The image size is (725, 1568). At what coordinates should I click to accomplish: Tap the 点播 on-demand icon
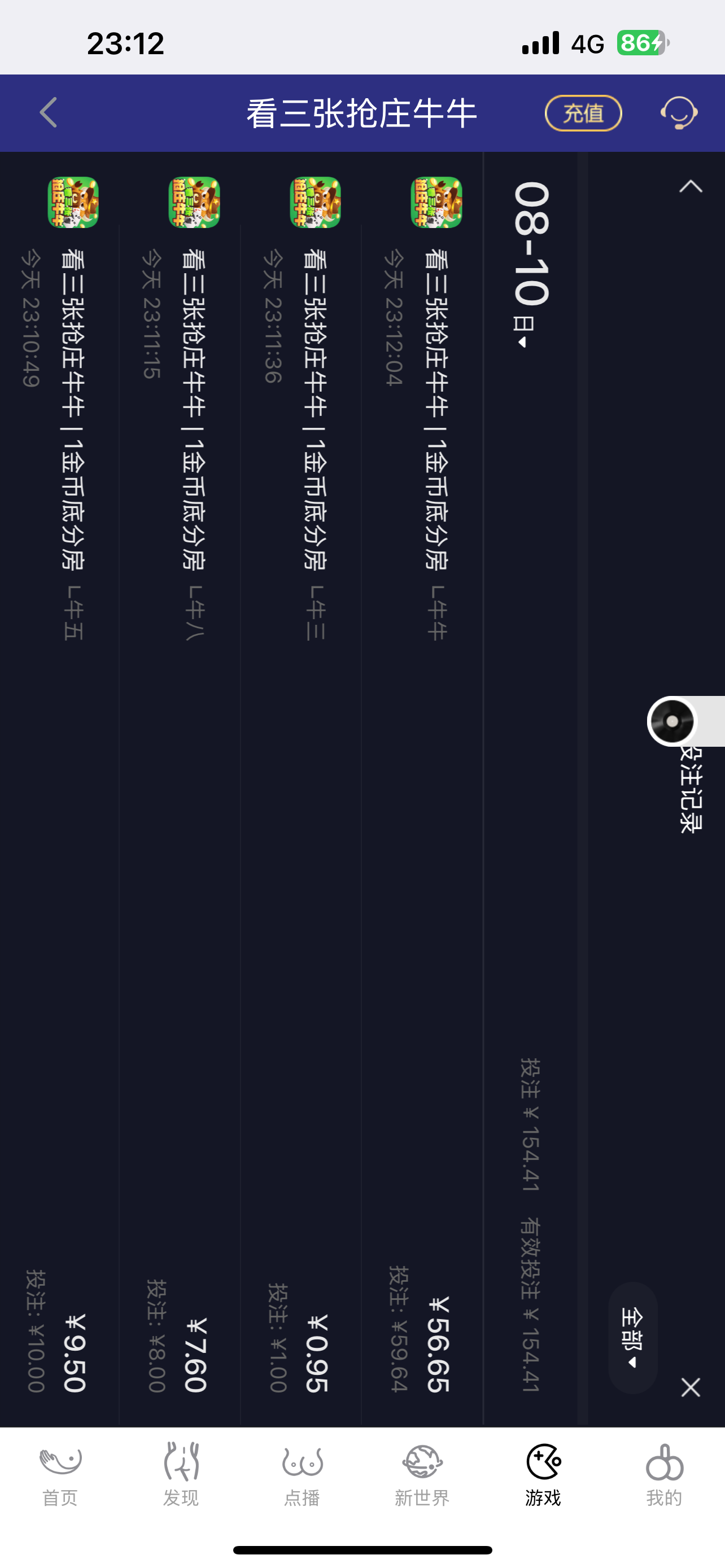[302, 1461]
